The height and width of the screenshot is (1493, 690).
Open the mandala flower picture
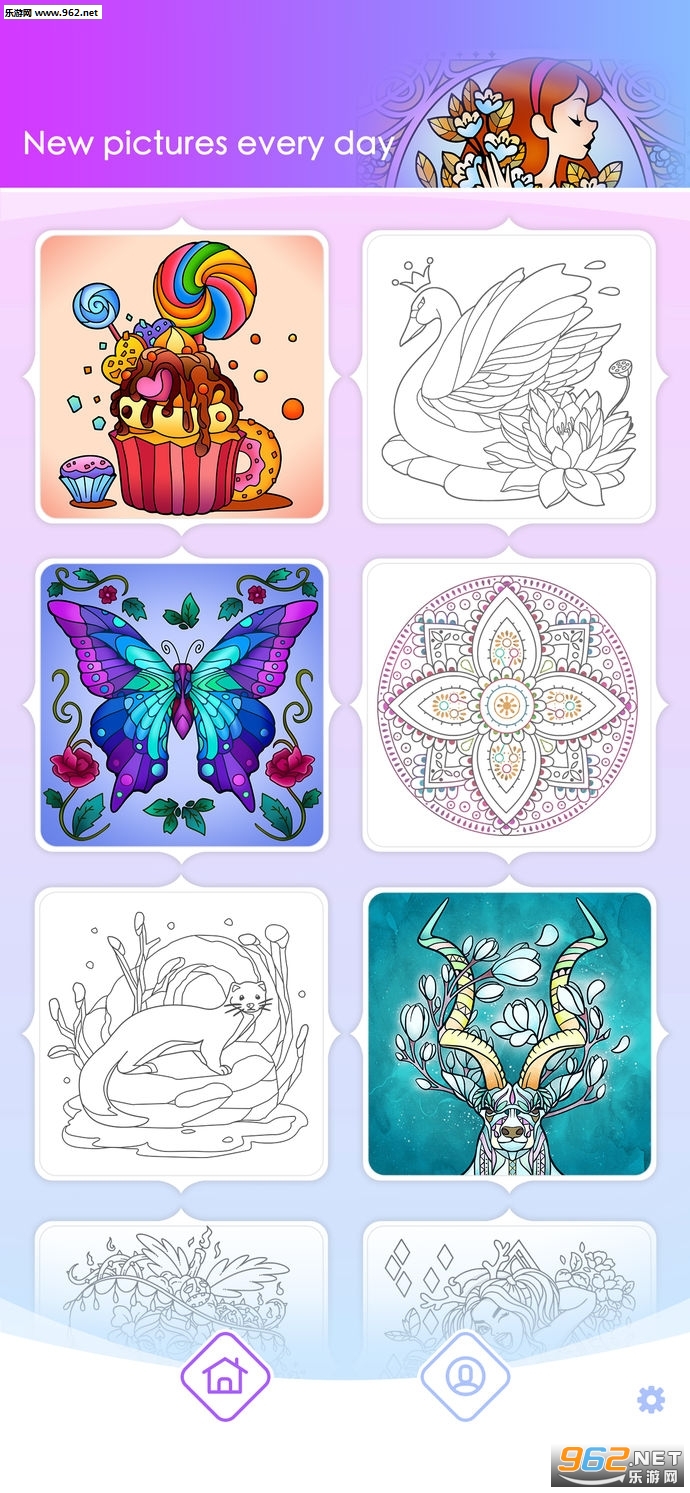click(509, 704)
